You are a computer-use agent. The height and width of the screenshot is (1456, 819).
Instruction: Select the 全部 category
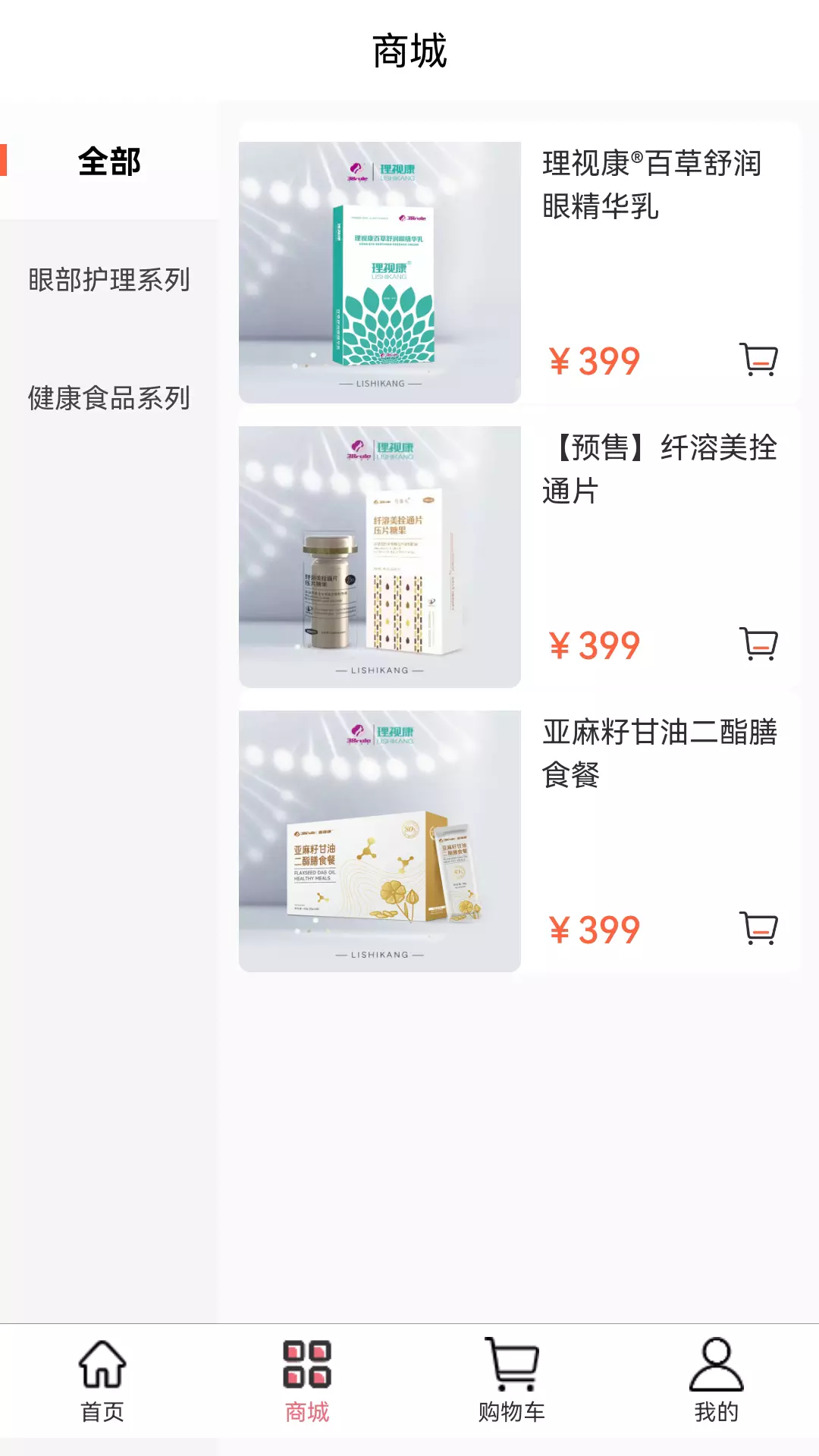(x=109, y=161)
